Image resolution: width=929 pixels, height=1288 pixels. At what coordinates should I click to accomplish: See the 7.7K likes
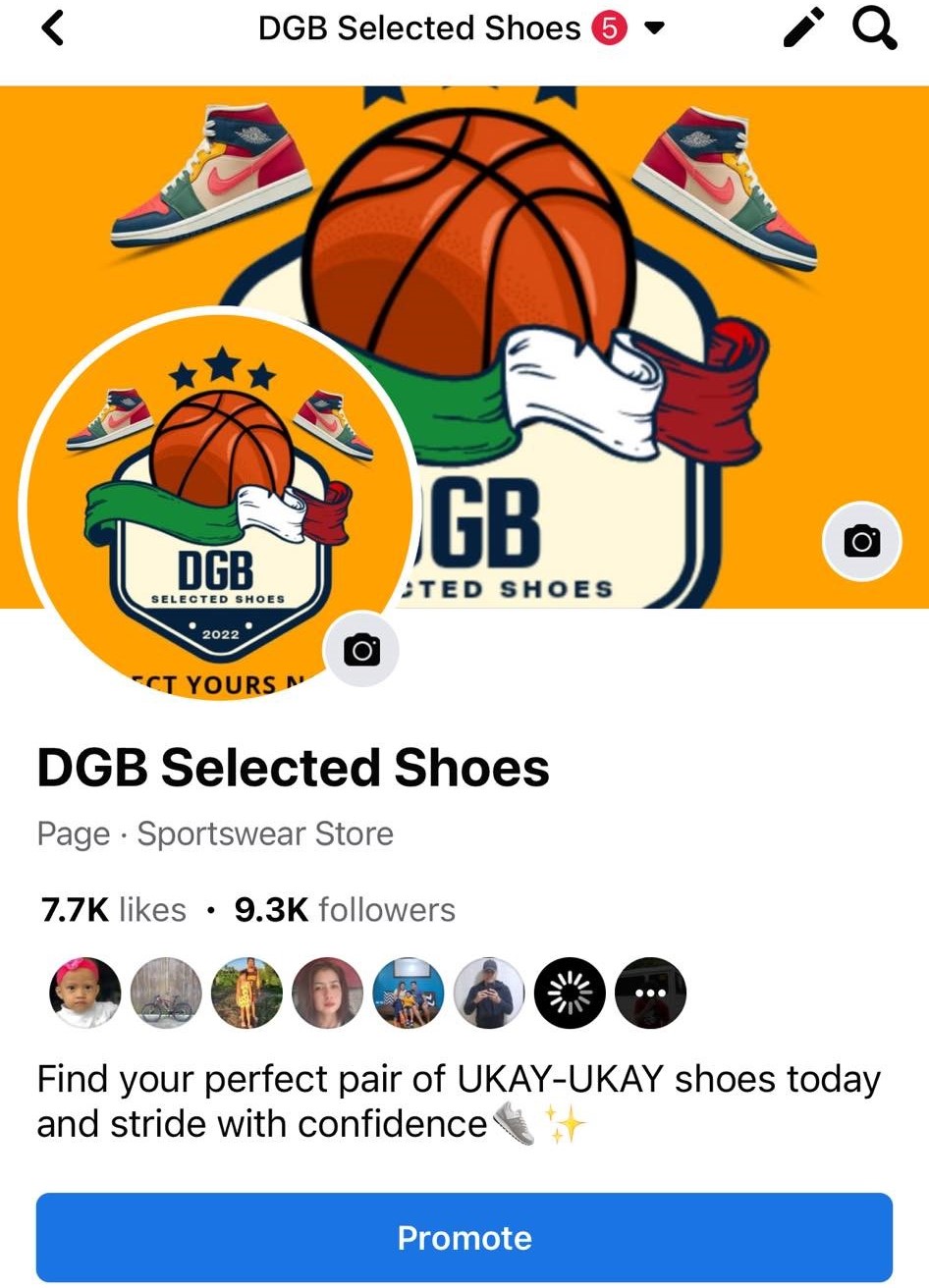pyautogui.click(x=114, y=910)
